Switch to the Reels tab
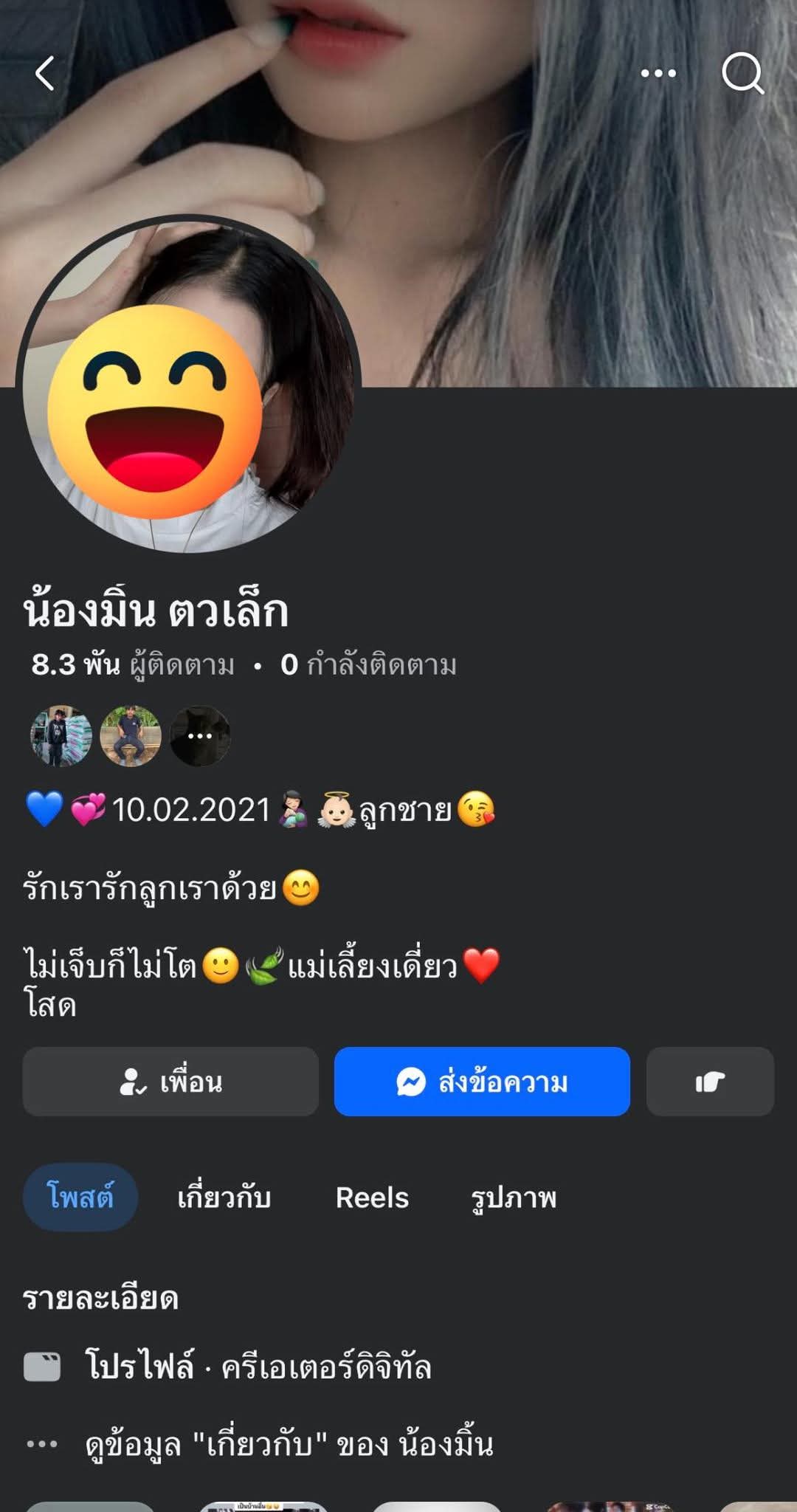 (372, 1197)
